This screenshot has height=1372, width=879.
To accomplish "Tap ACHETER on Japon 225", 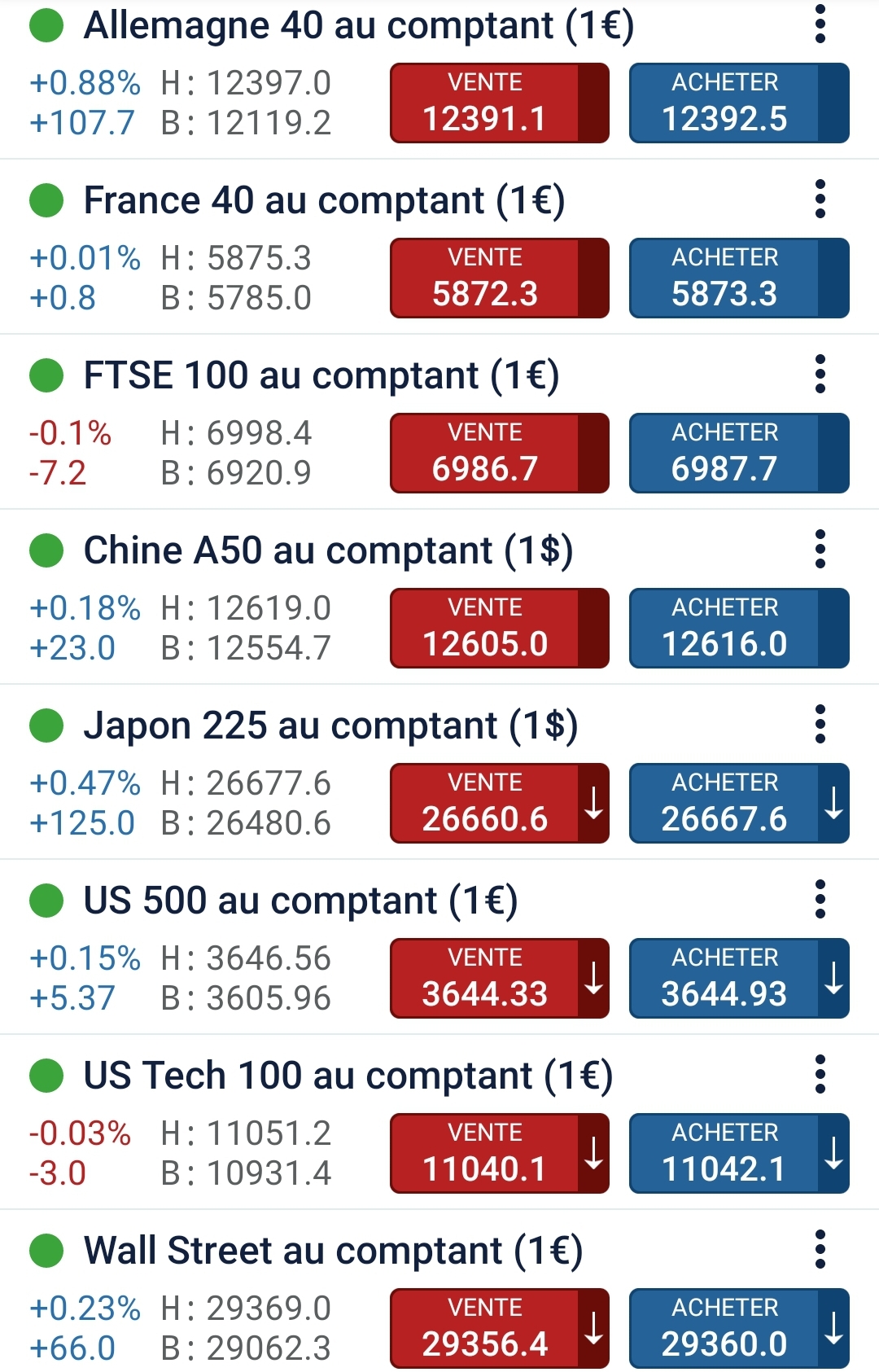I will [x=738, y=804].
